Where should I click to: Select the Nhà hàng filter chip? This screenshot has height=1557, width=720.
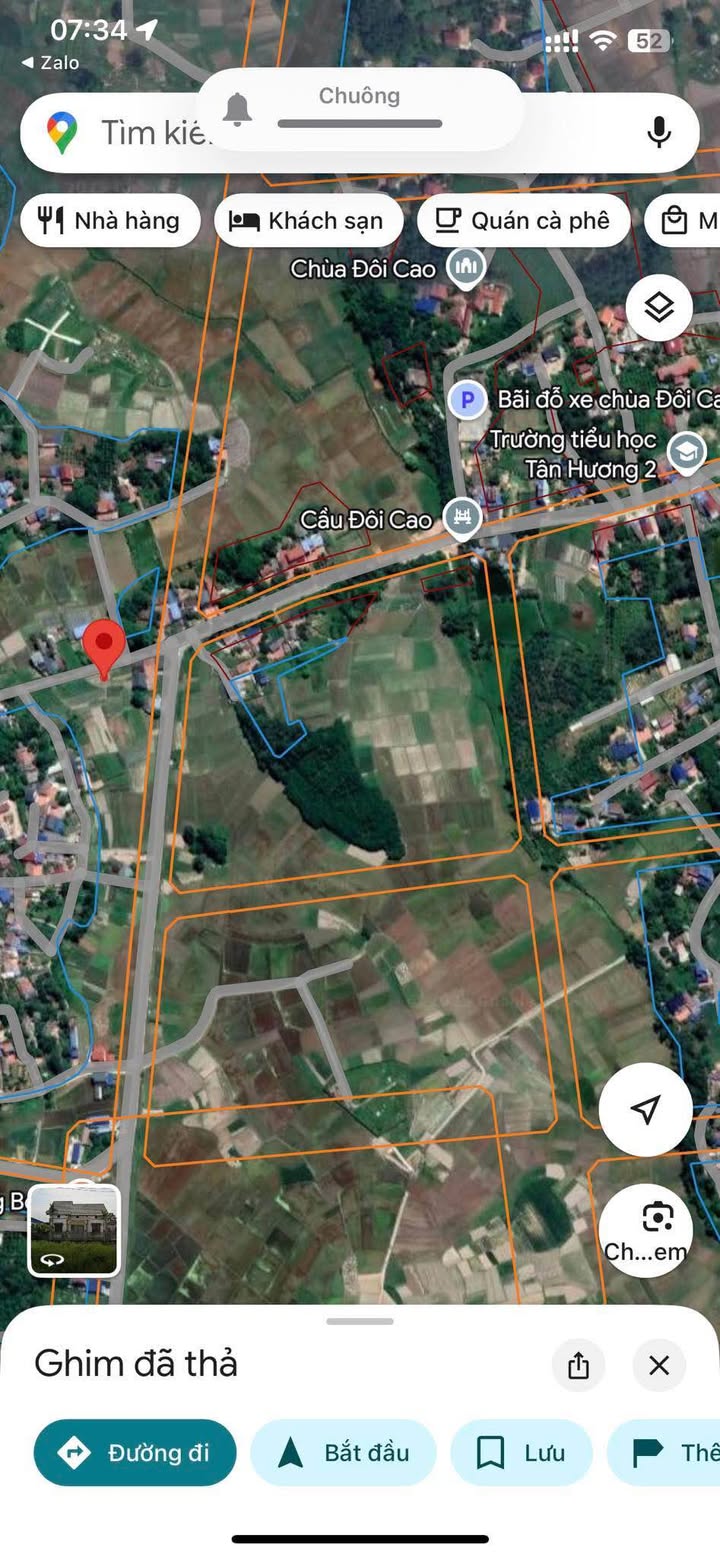click(109, 221)
